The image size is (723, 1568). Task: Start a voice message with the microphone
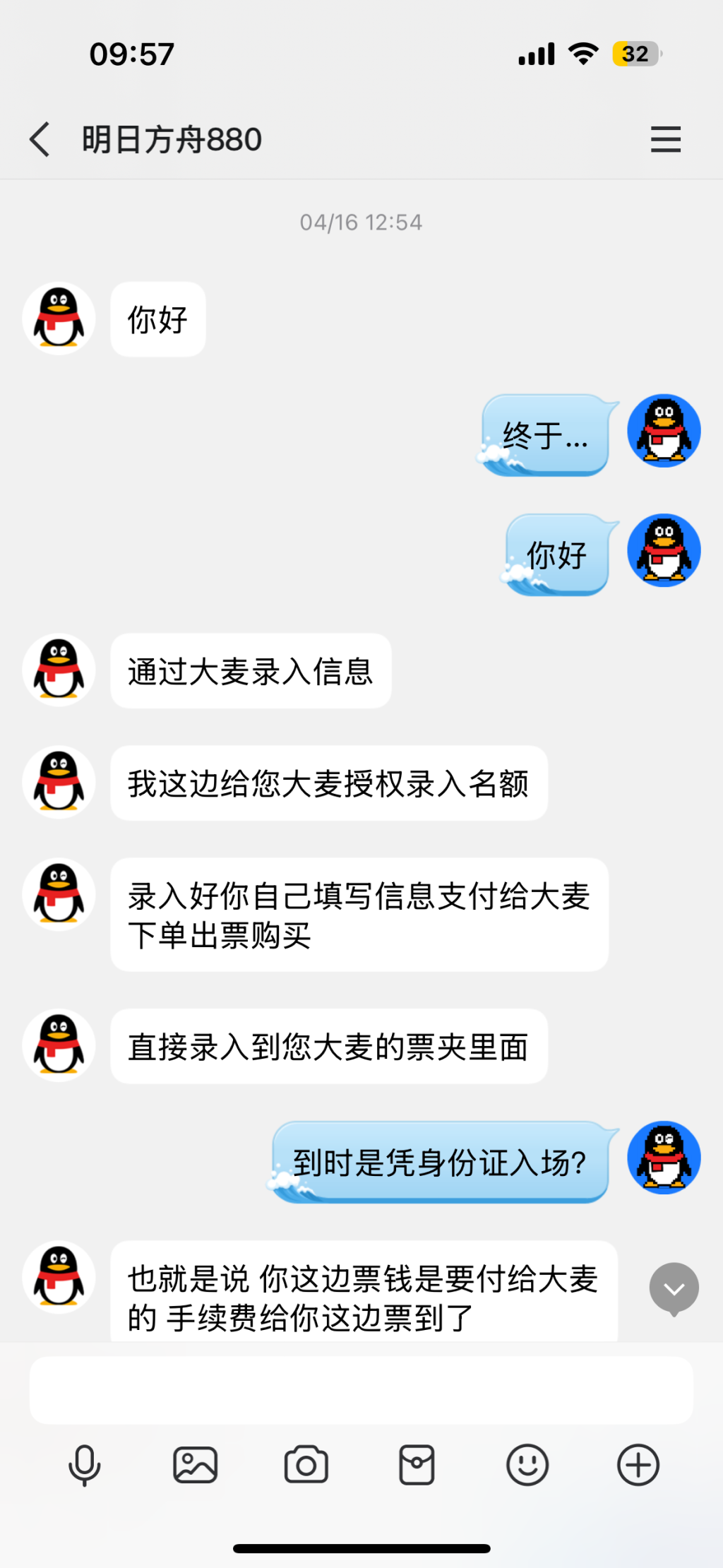tap(84, 1465)
